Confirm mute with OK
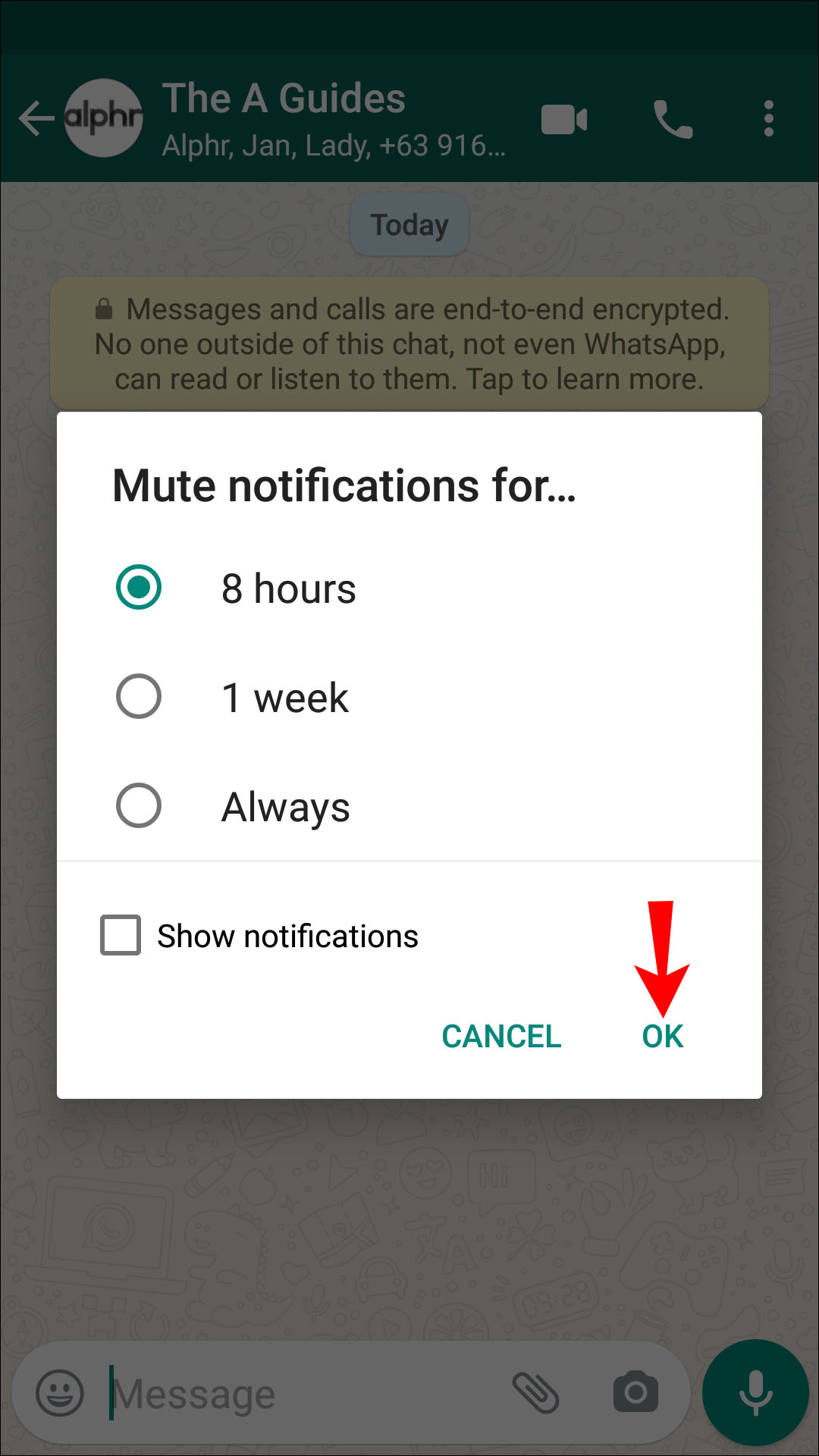This screenshot has height=1456, width=819. coord(662,1037)
